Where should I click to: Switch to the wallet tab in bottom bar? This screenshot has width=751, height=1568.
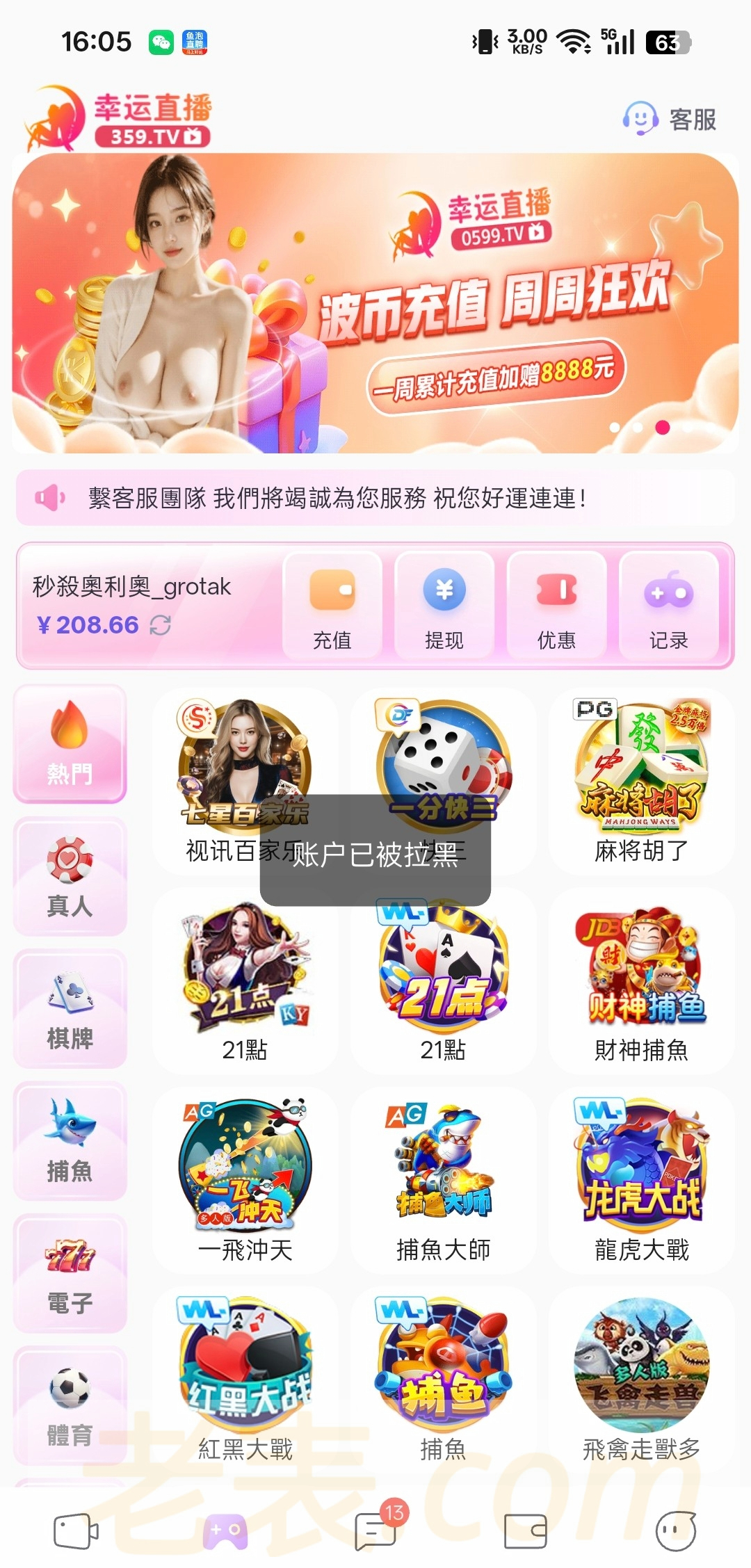point(525,1531)
